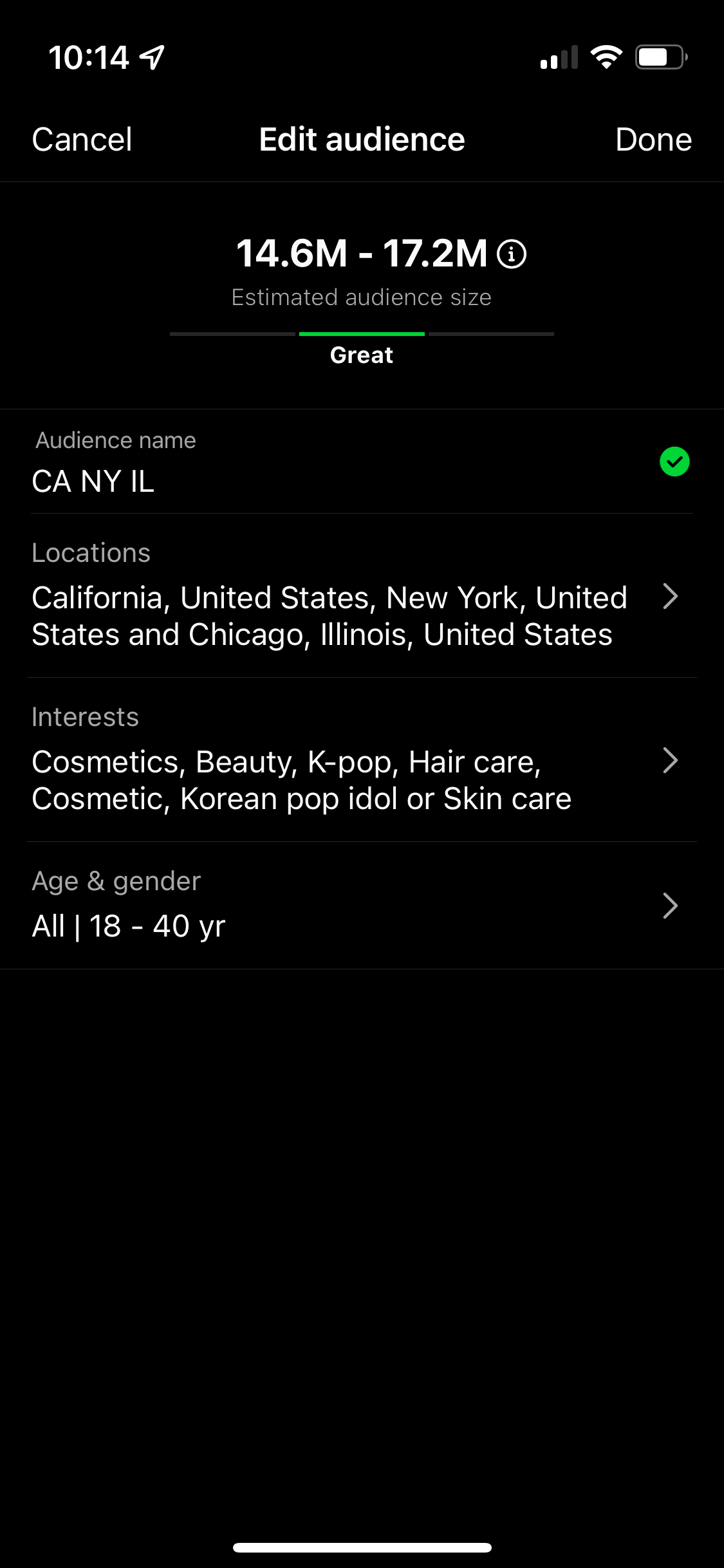Open estimated audience size info icon
This screenshot has height=1568, width=724.
point(512,254)
